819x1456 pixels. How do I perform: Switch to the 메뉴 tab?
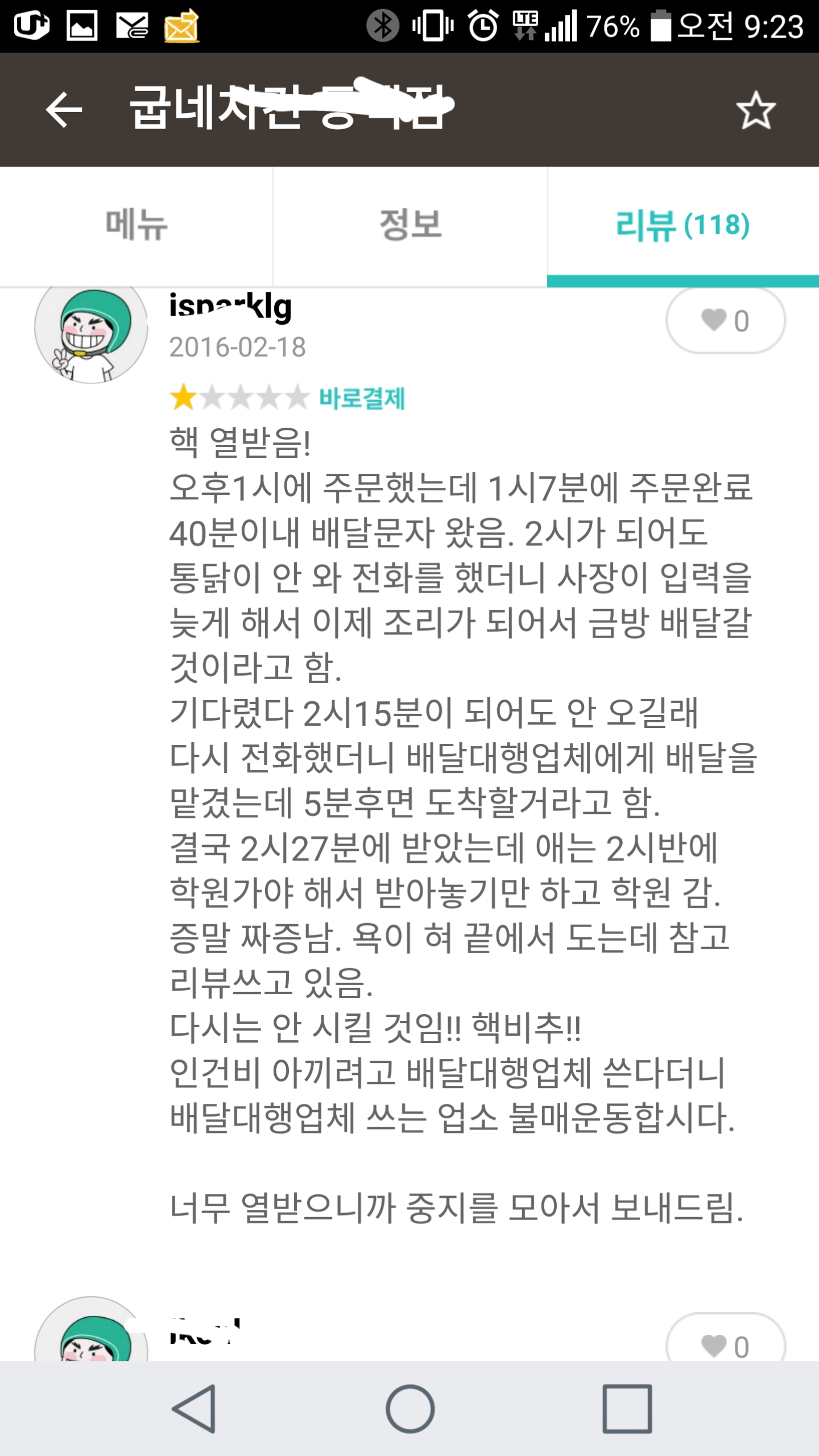[136, 225]
